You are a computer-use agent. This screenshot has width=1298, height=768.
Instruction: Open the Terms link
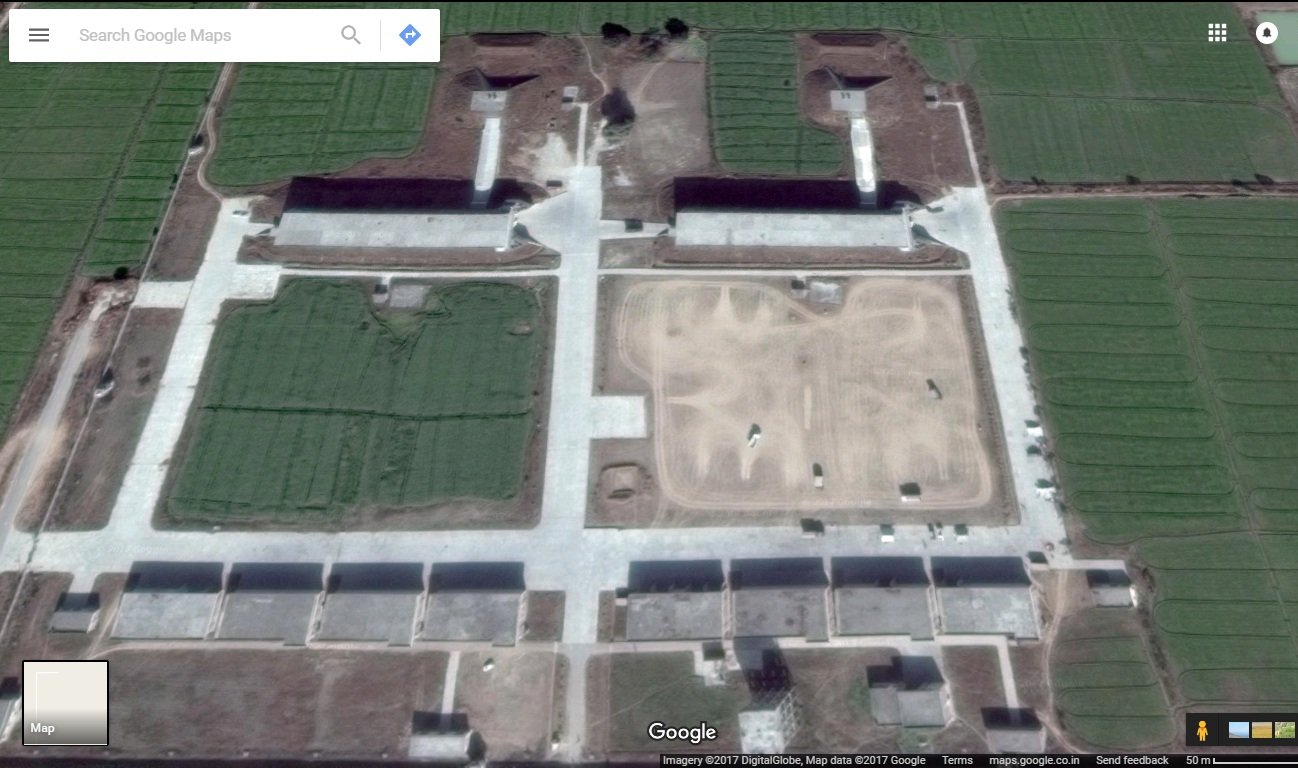pos(957,761)
